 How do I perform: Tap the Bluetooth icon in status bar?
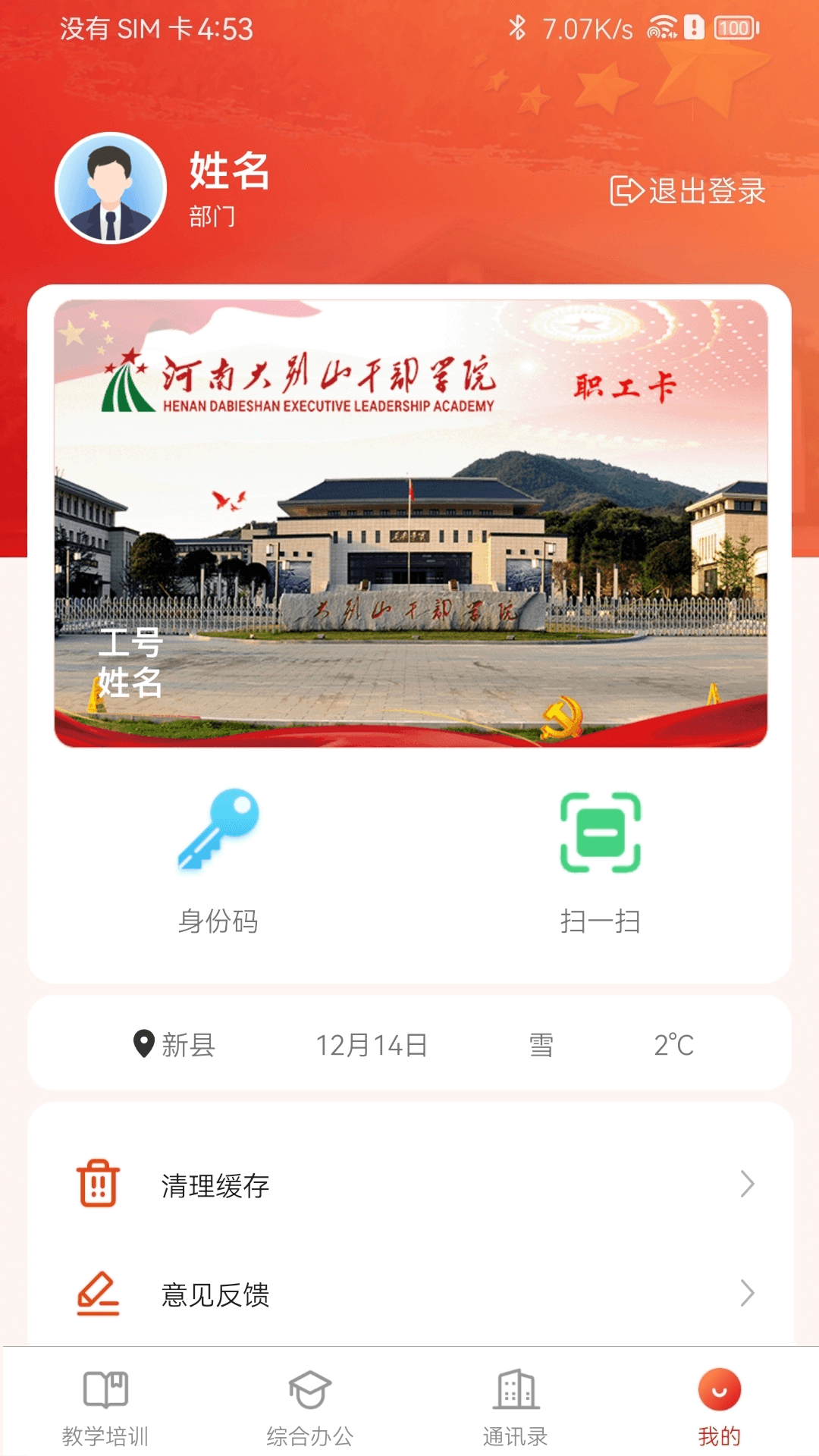[x=518, y=27]
